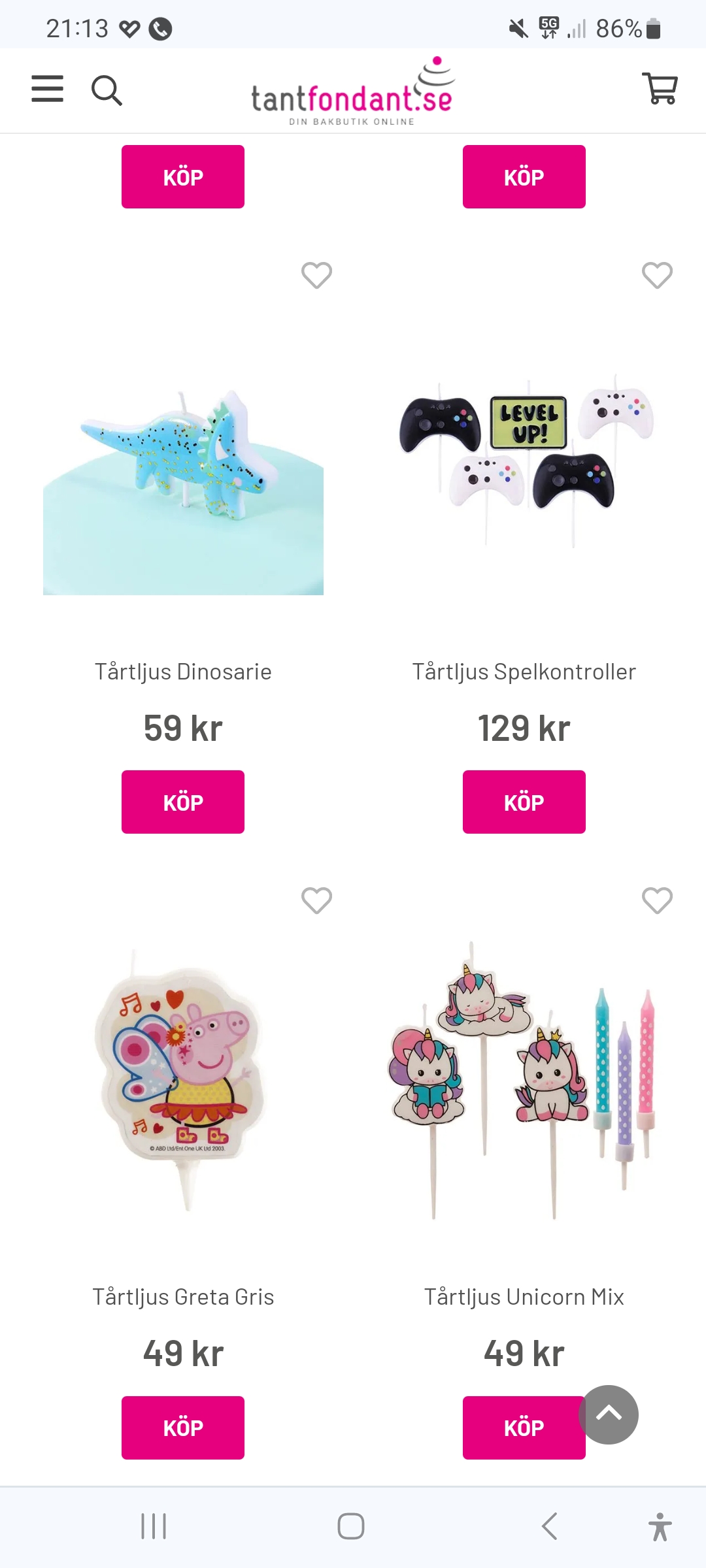The height and width of the screenshot is (1568, 706).
Task: Favorite the Tårtljus Spelkontroller item
Action: pos(657,275)
